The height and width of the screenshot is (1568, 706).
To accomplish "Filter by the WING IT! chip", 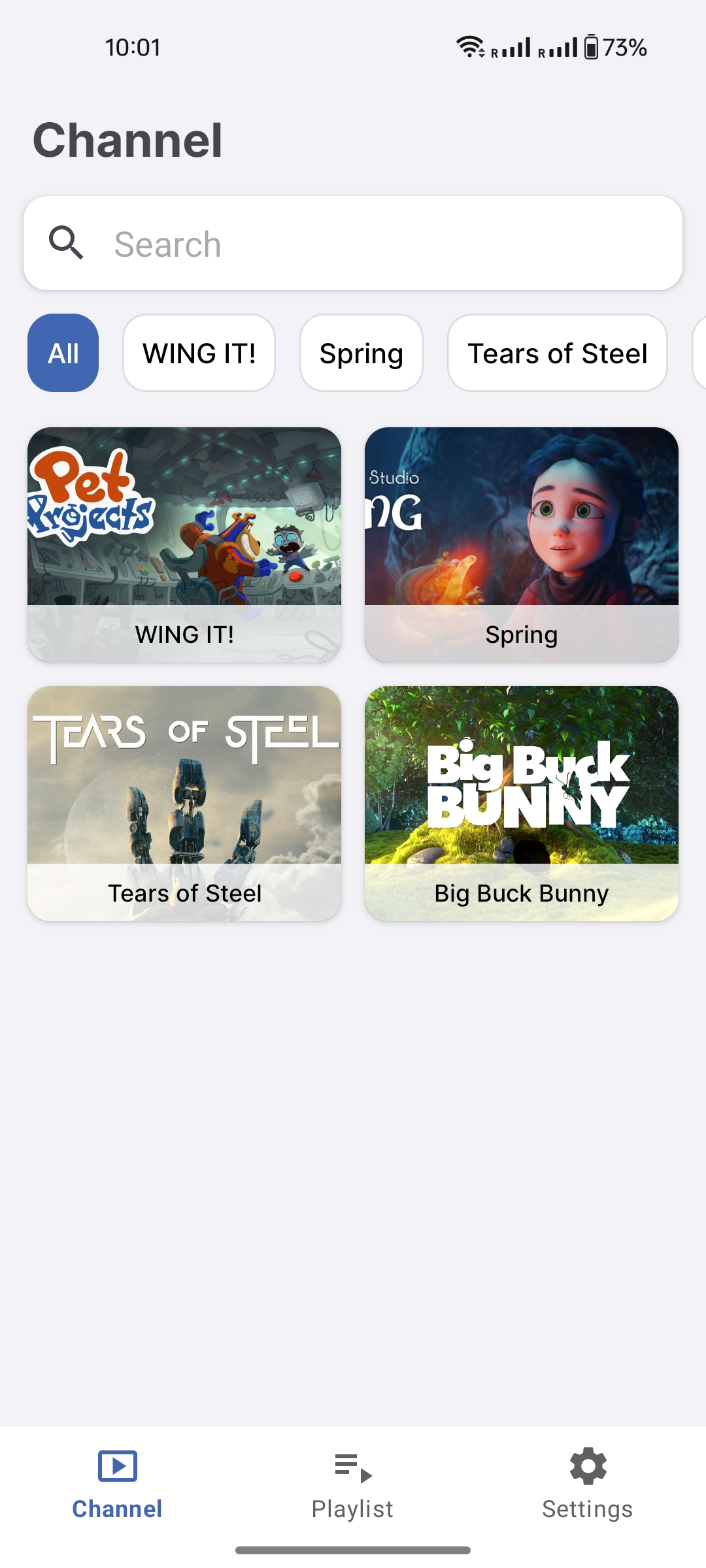I will 199,353.
